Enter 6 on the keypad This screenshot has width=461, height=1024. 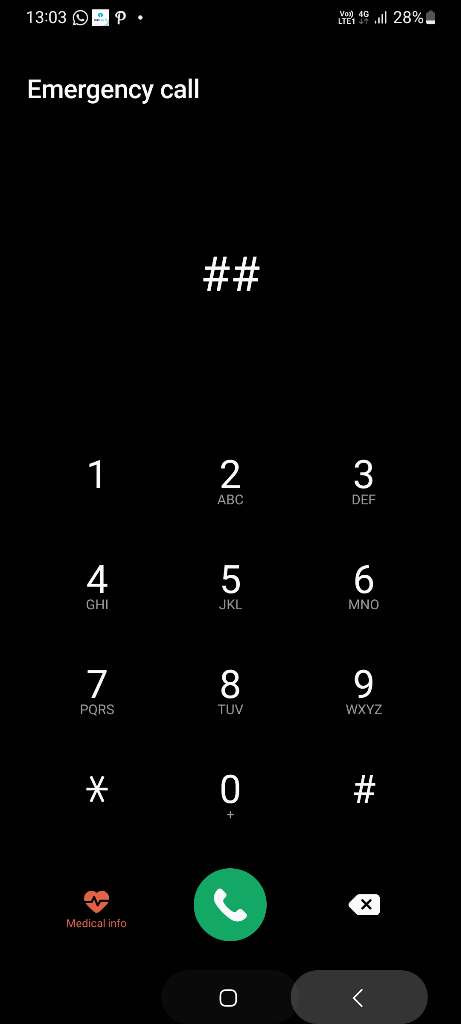pos(364,586)
